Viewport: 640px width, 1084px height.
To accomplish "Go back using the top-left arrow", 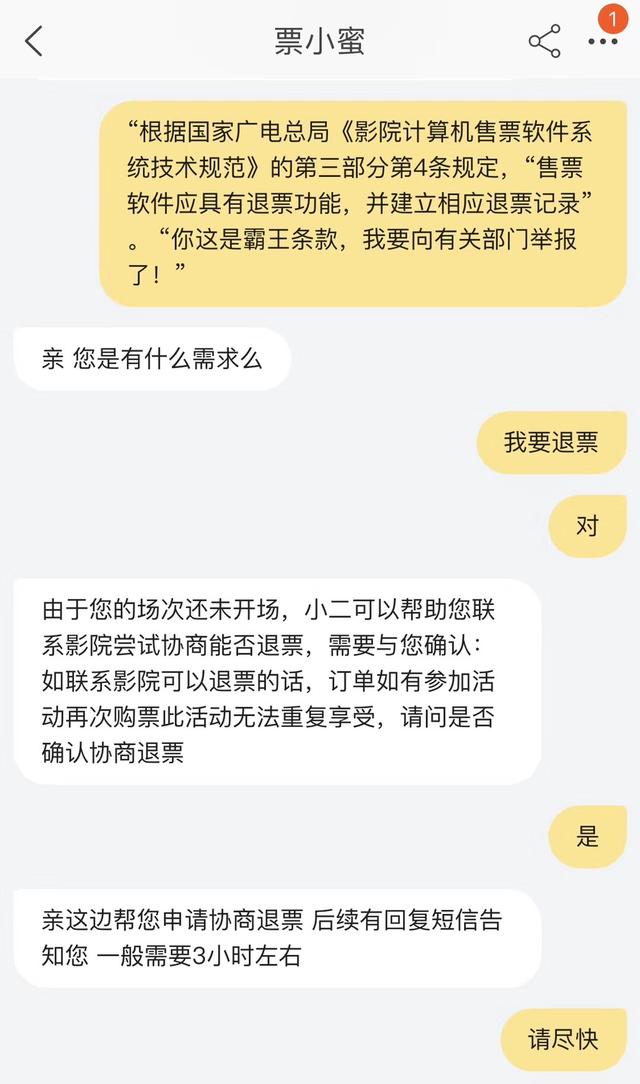I will click(x=34, y=41).
